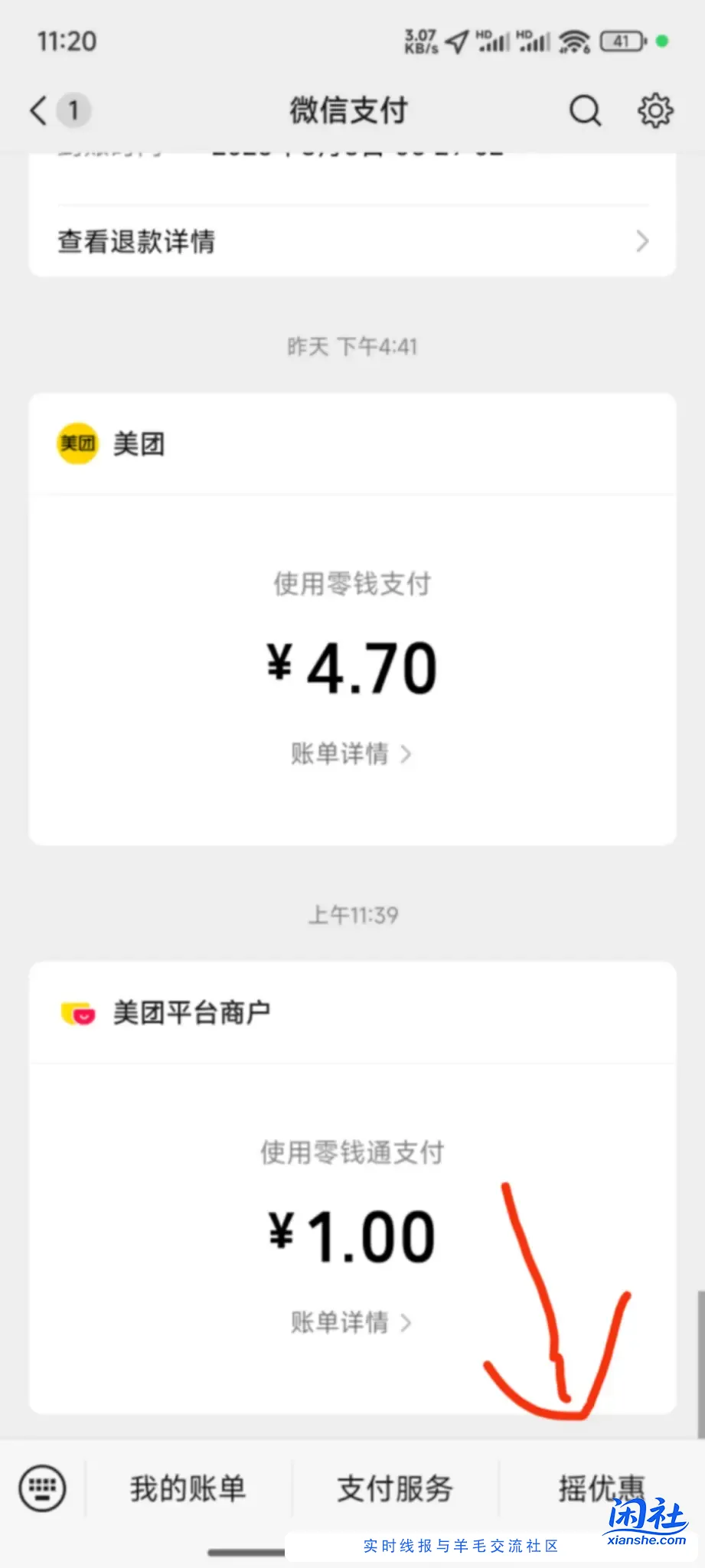
Task: Expand the 查看退款详情 refund details row
Action: [352, 241]
